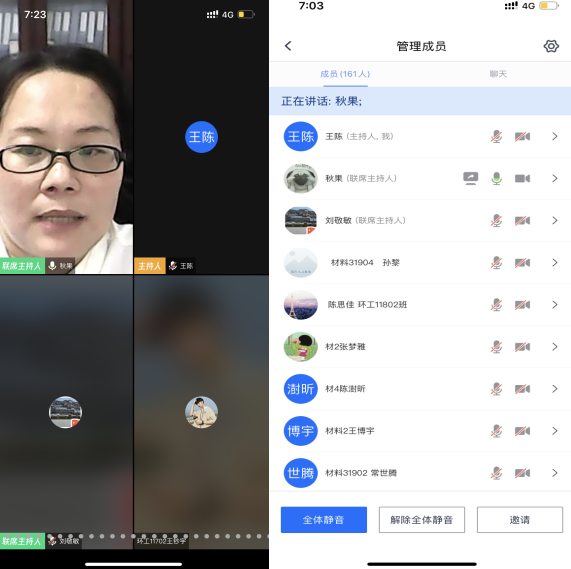Mute 秋果's microphone in member list
The height and width of the screenshot is (569, 571).
coord(496,178)
